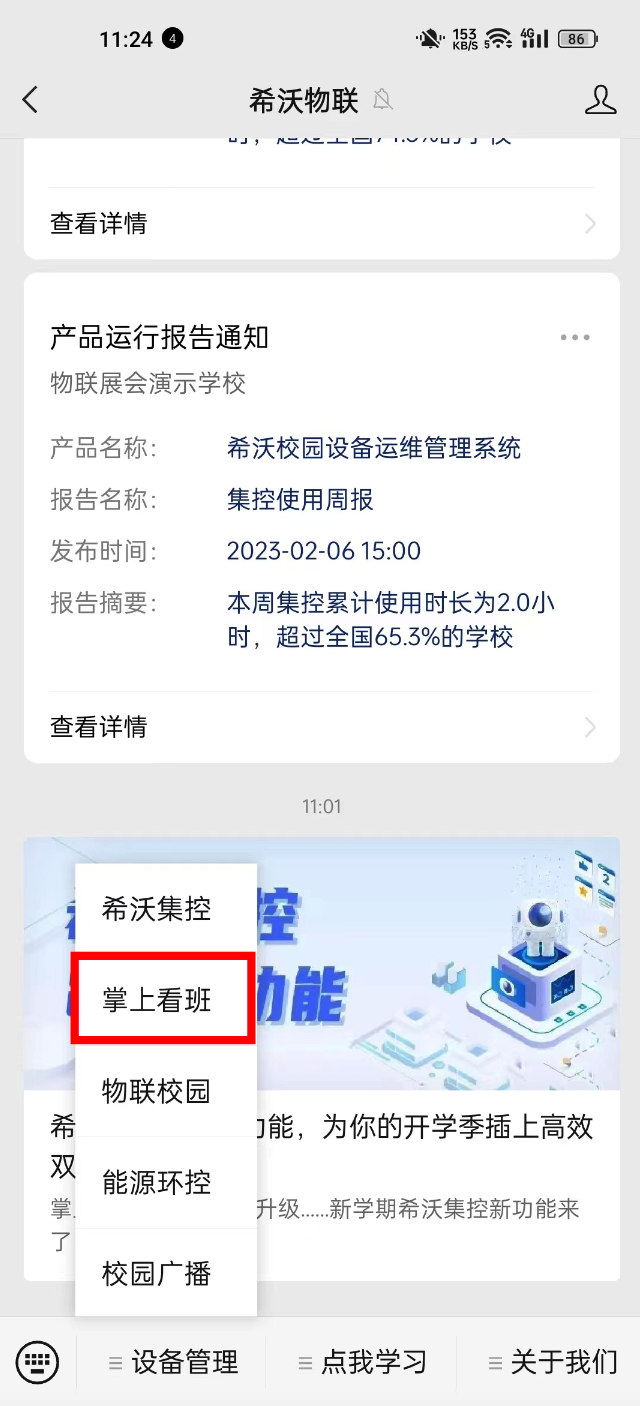The height and width of the screenshot is (1406, 640).
Task: Open the 关于我们 bottom menu
Action: [x=552, y=1362]
